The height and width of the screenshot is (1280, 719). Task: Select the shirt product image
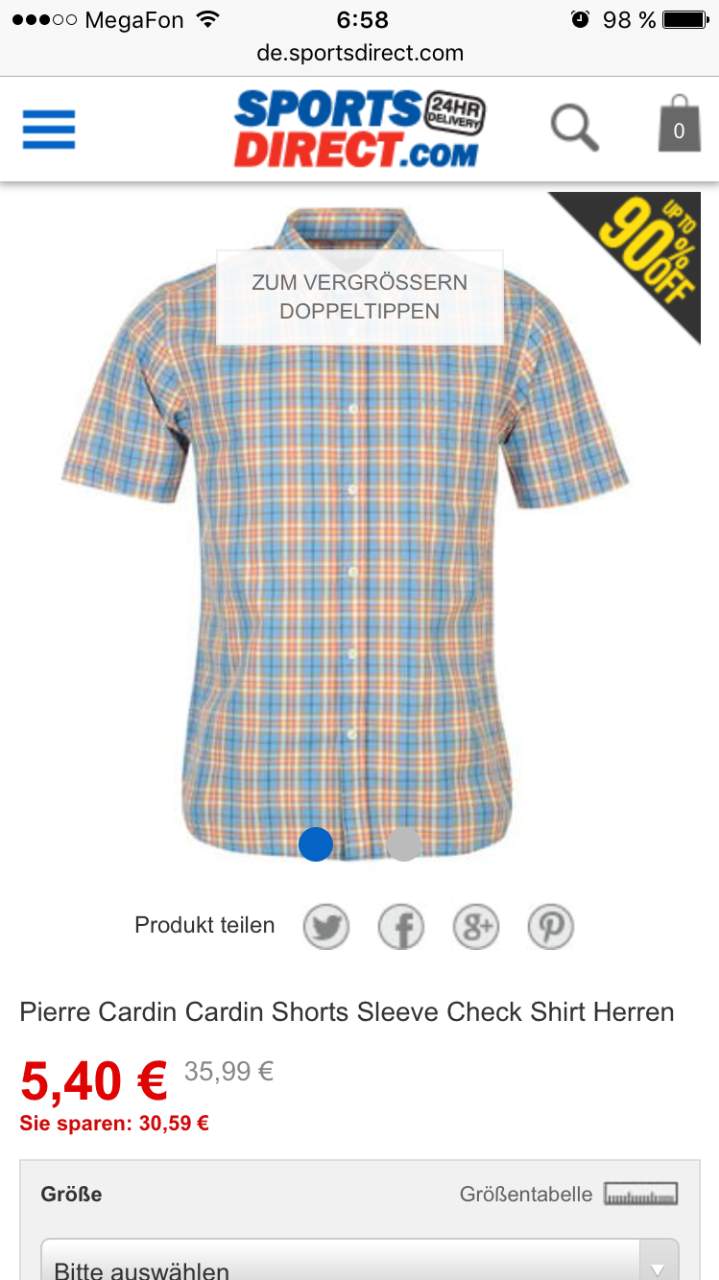345,530
